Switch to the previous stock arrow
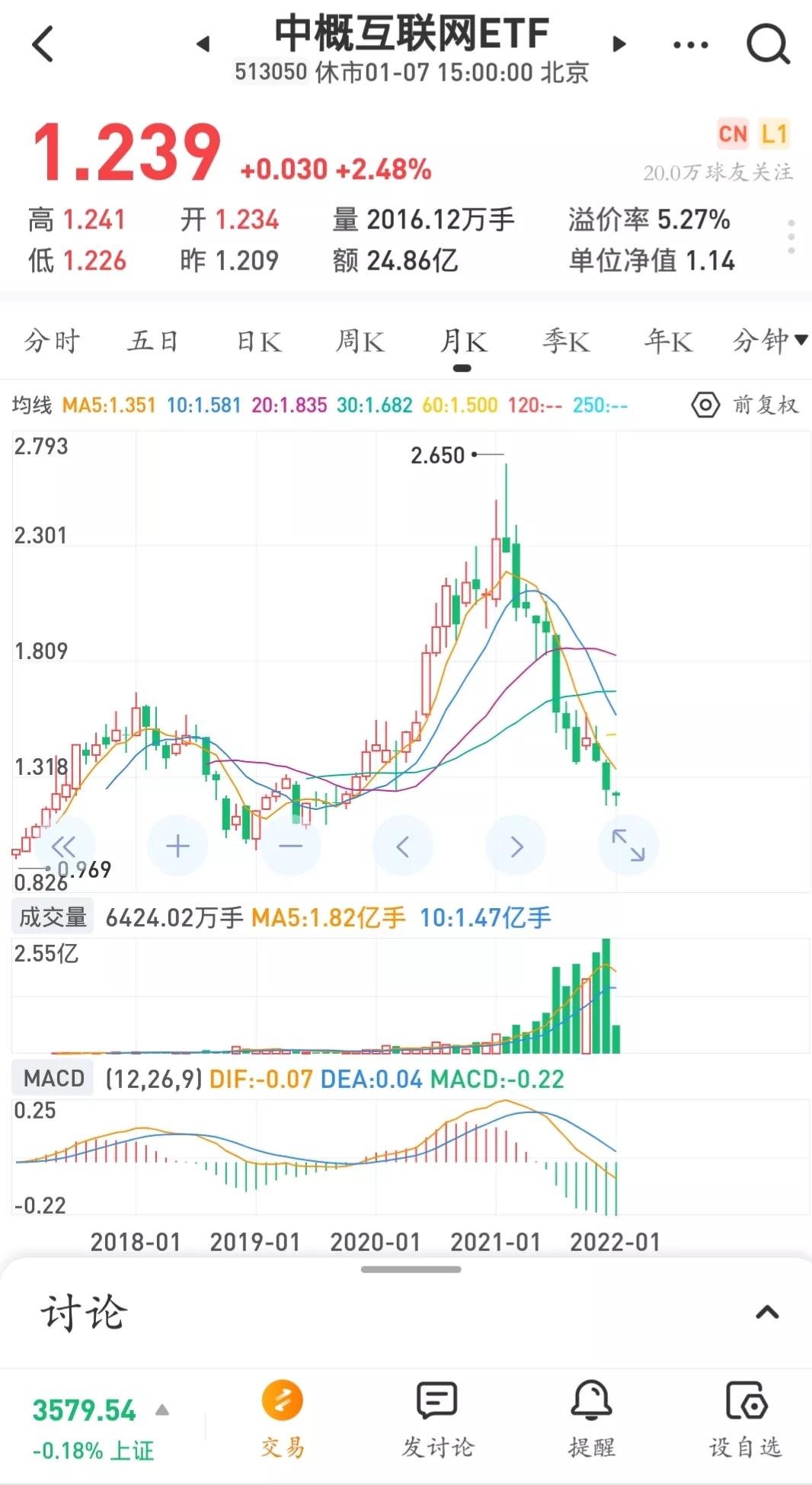The image size is (812, 1485). (x=203, y=44)
